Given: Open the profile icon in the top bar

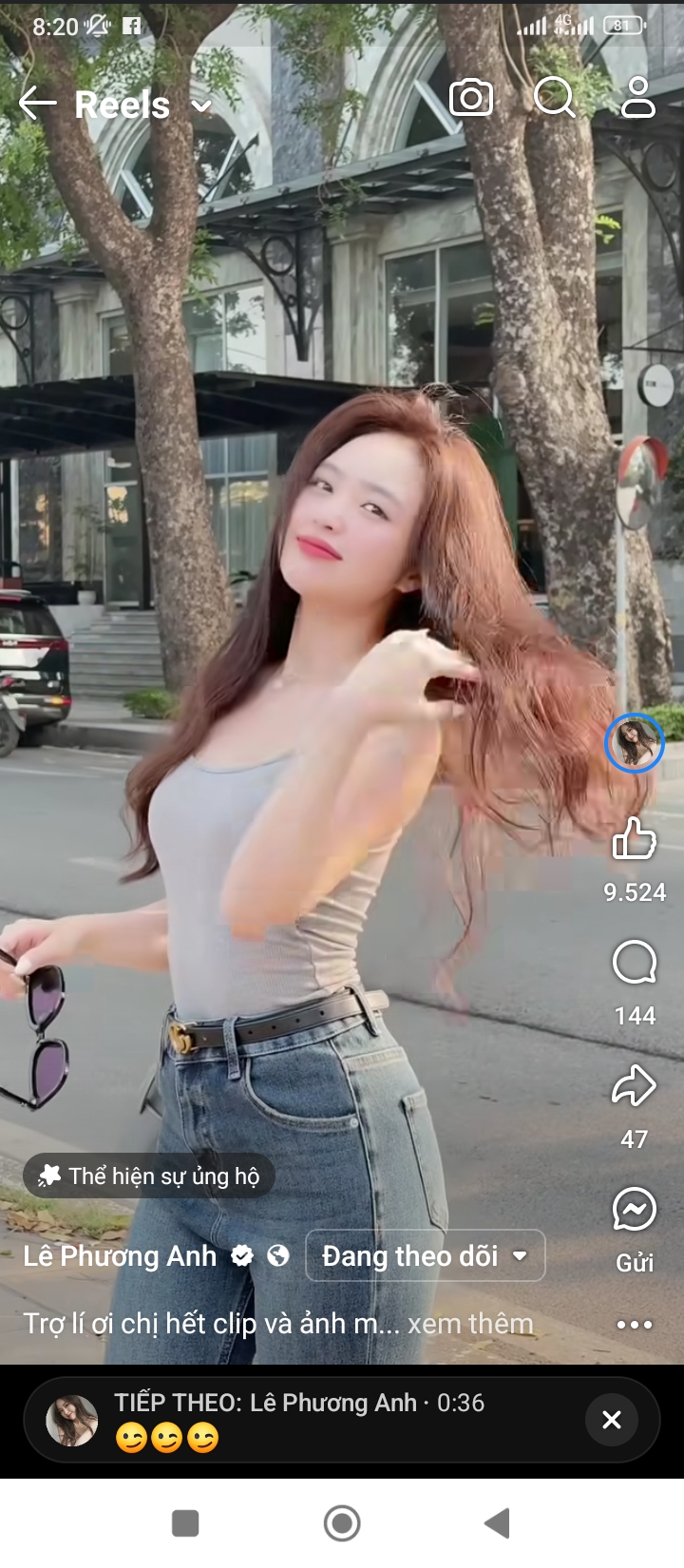Looking at the screenshot, I should click(x=637, y=98).
